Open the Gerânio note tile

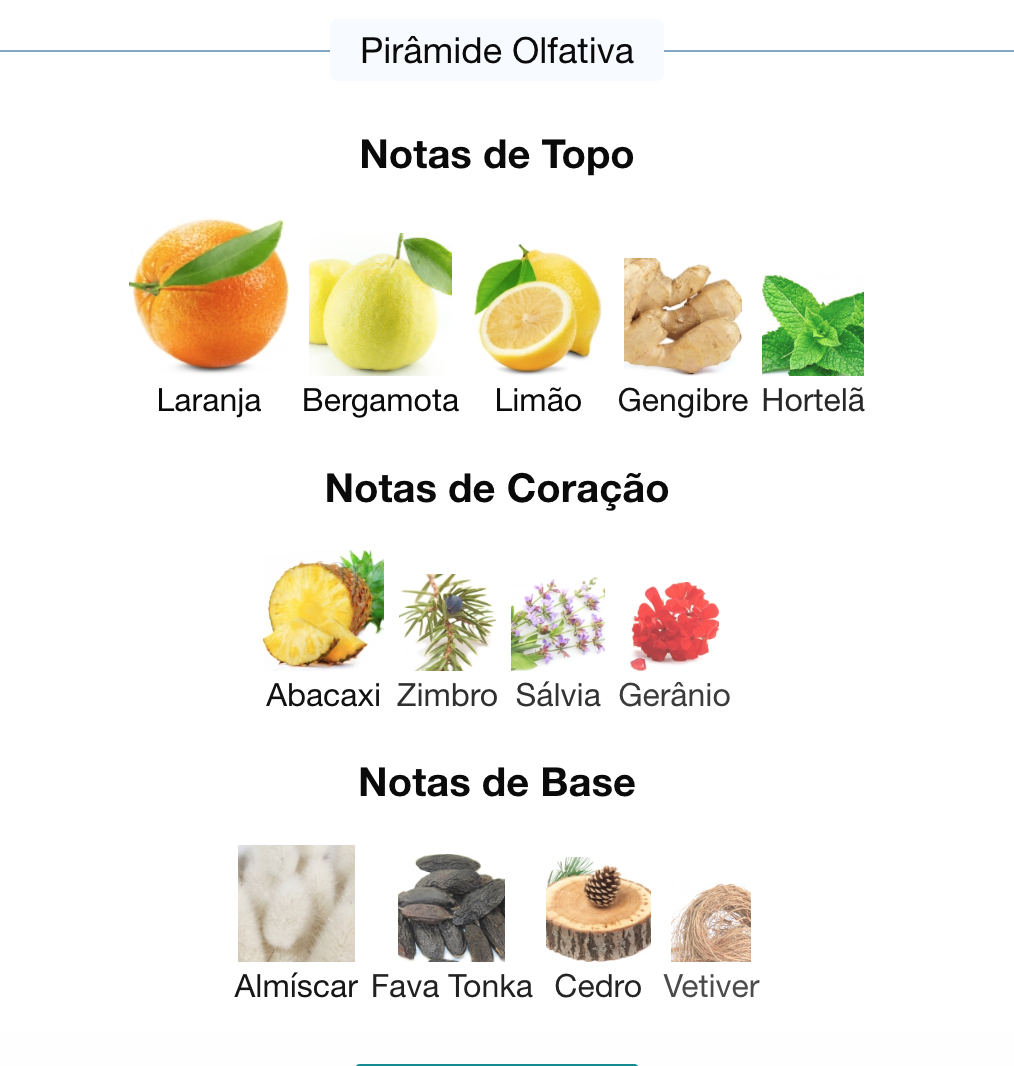[x=675, y=626]
